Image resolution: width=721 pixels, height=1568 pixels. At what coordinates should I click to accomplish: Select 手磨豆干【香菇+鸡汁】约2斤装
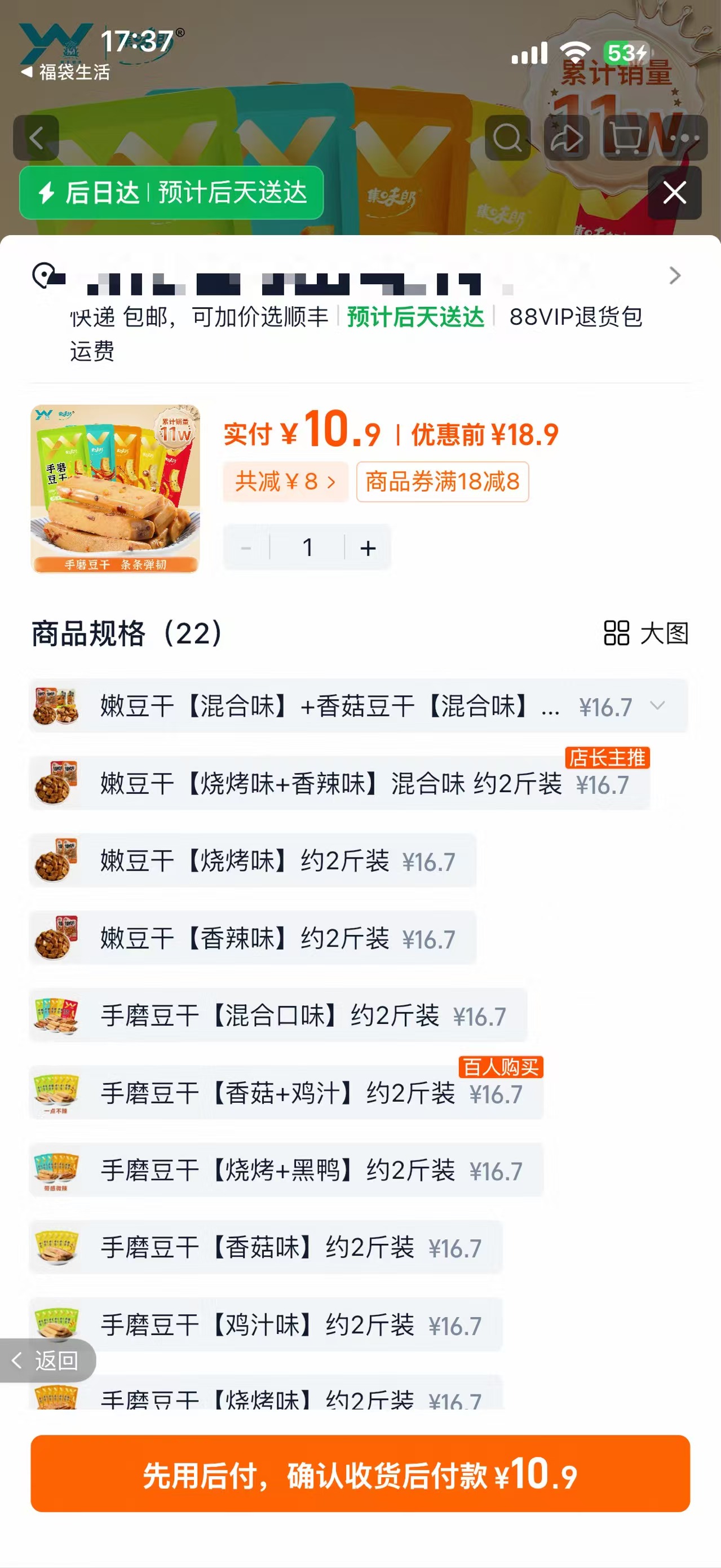[286, 1093]
